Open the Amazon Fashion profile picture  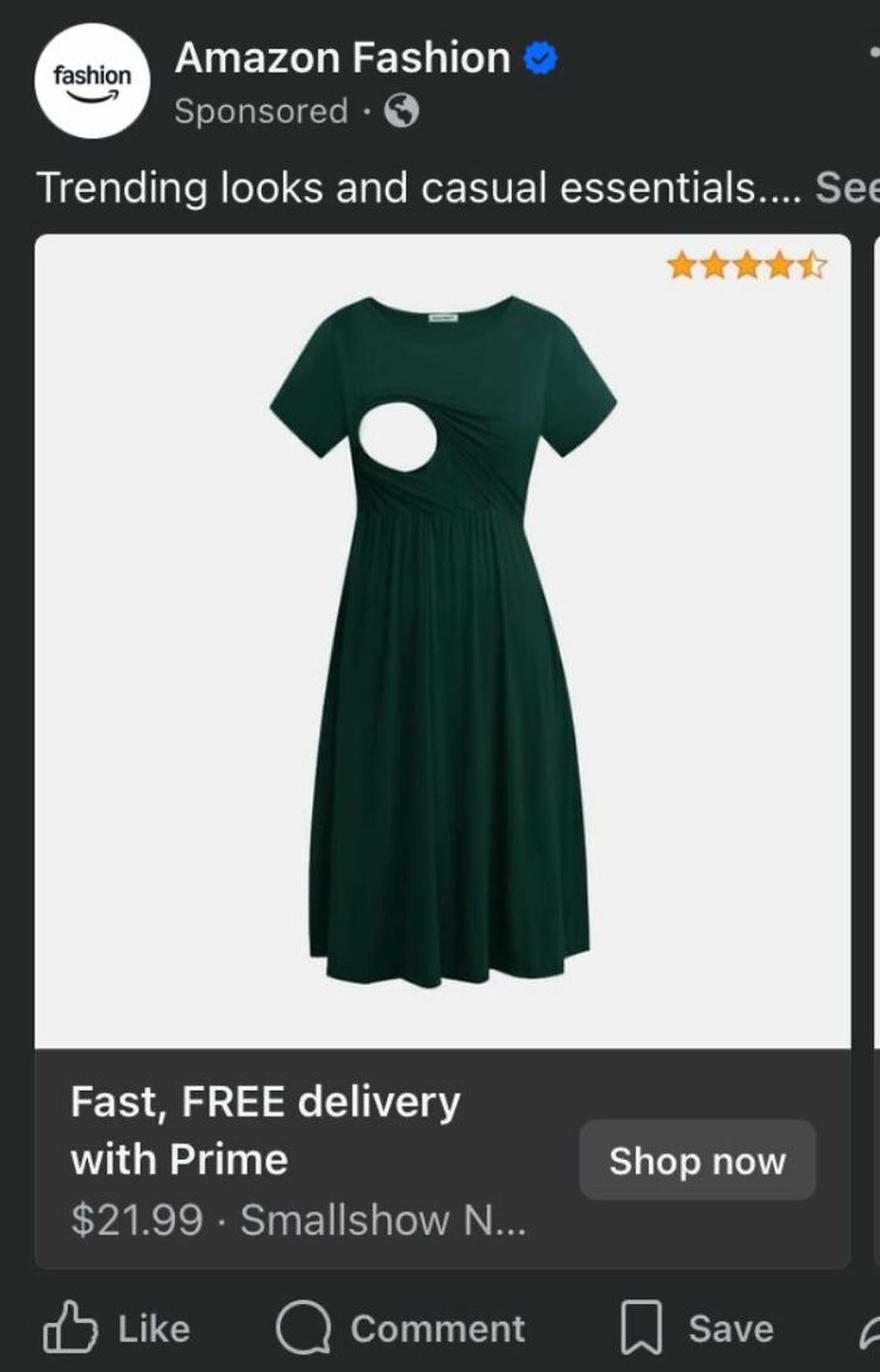click(x=92, y=81)
